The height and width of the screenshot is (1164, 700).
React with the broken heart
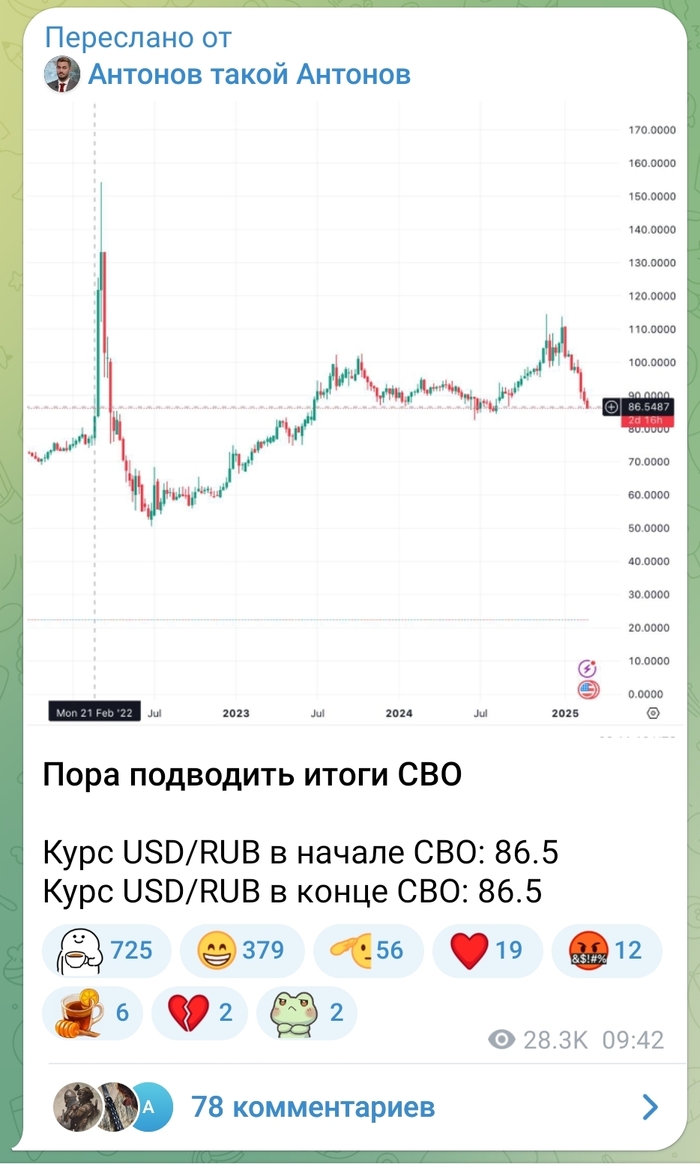point(203,1012)
